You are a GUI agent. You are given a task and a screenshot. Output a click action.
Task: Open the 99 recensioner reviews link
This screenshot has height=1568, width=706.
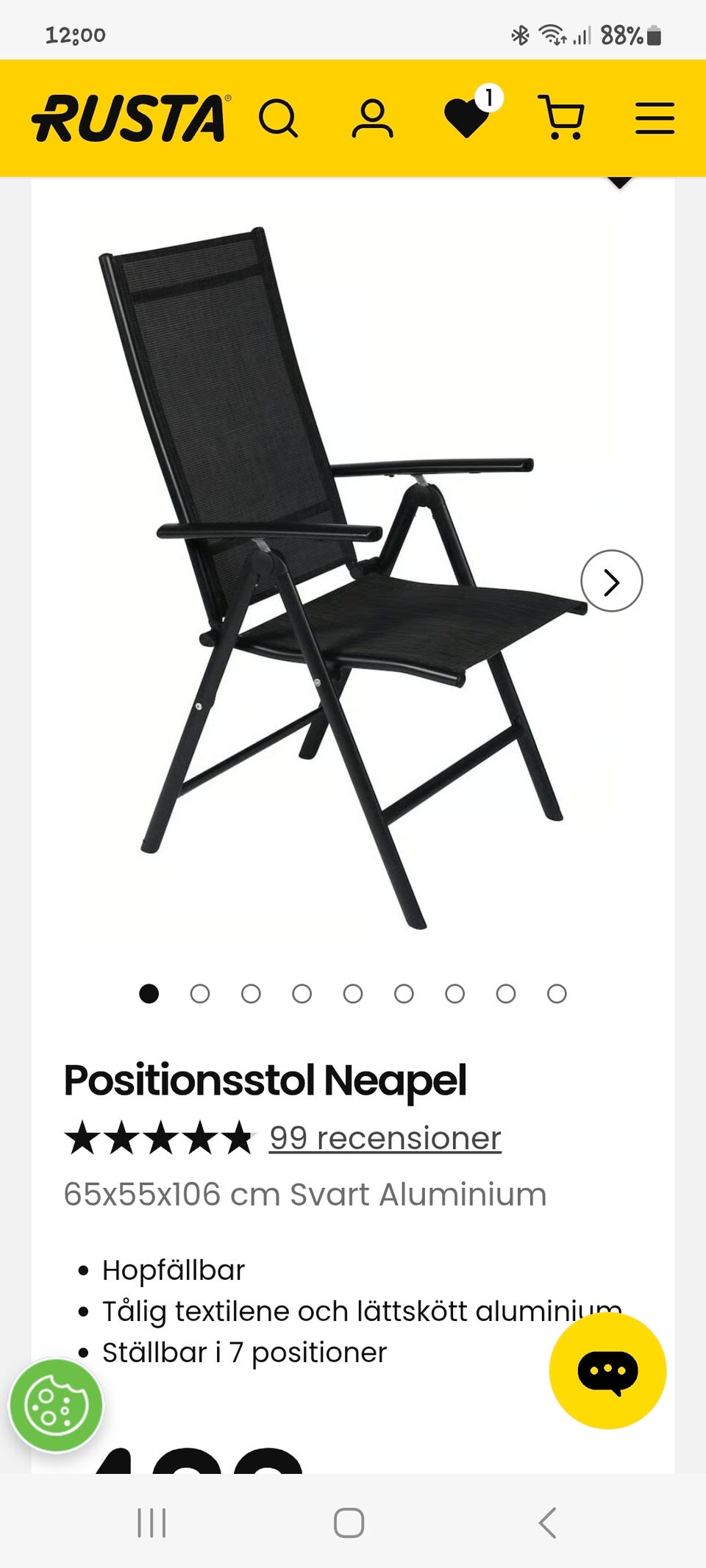[385, 1138]
